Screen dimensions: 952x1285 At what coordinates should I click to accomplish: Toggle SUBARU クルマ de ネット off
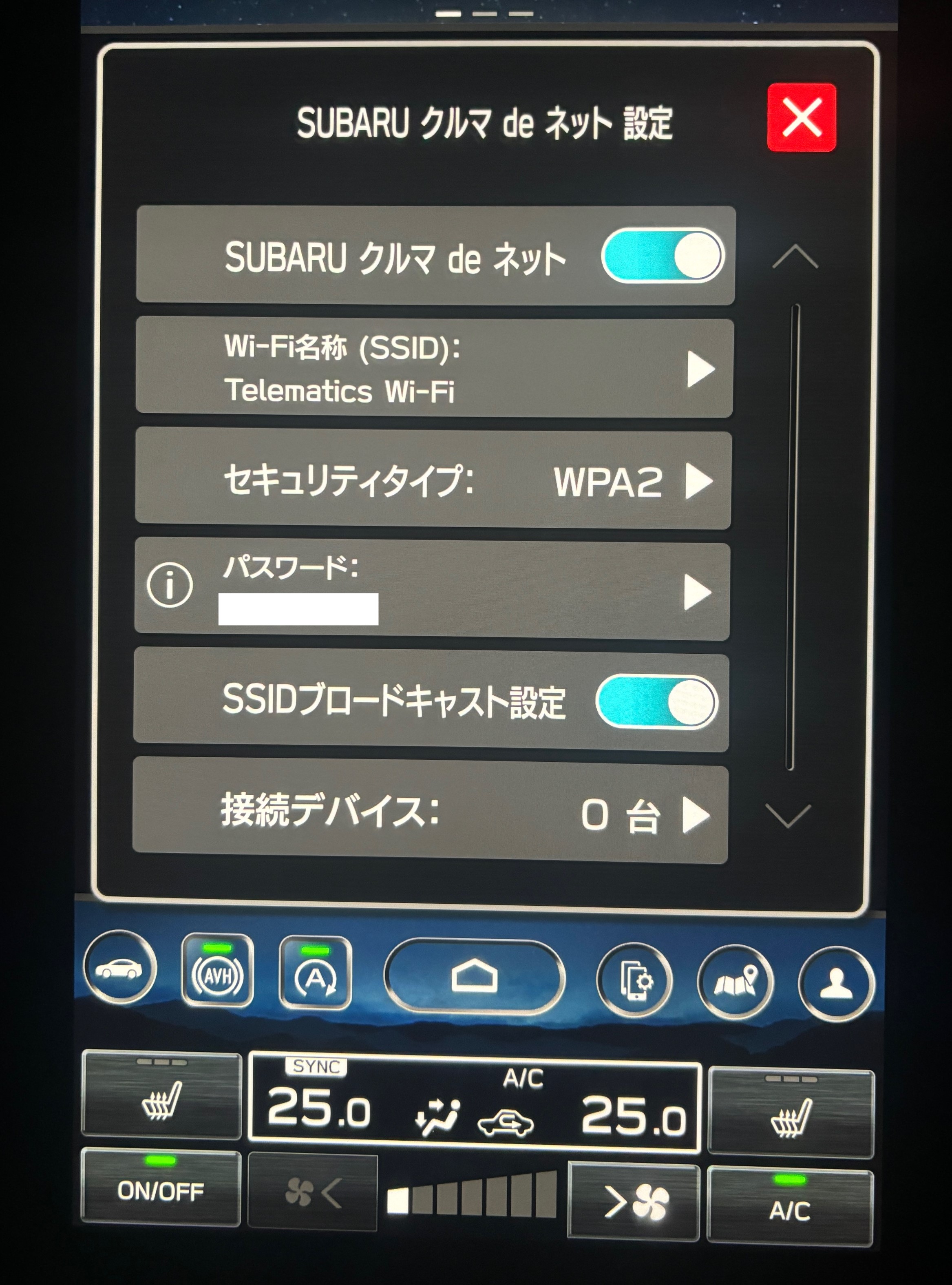pyautogui.click(x=662, y=256)
